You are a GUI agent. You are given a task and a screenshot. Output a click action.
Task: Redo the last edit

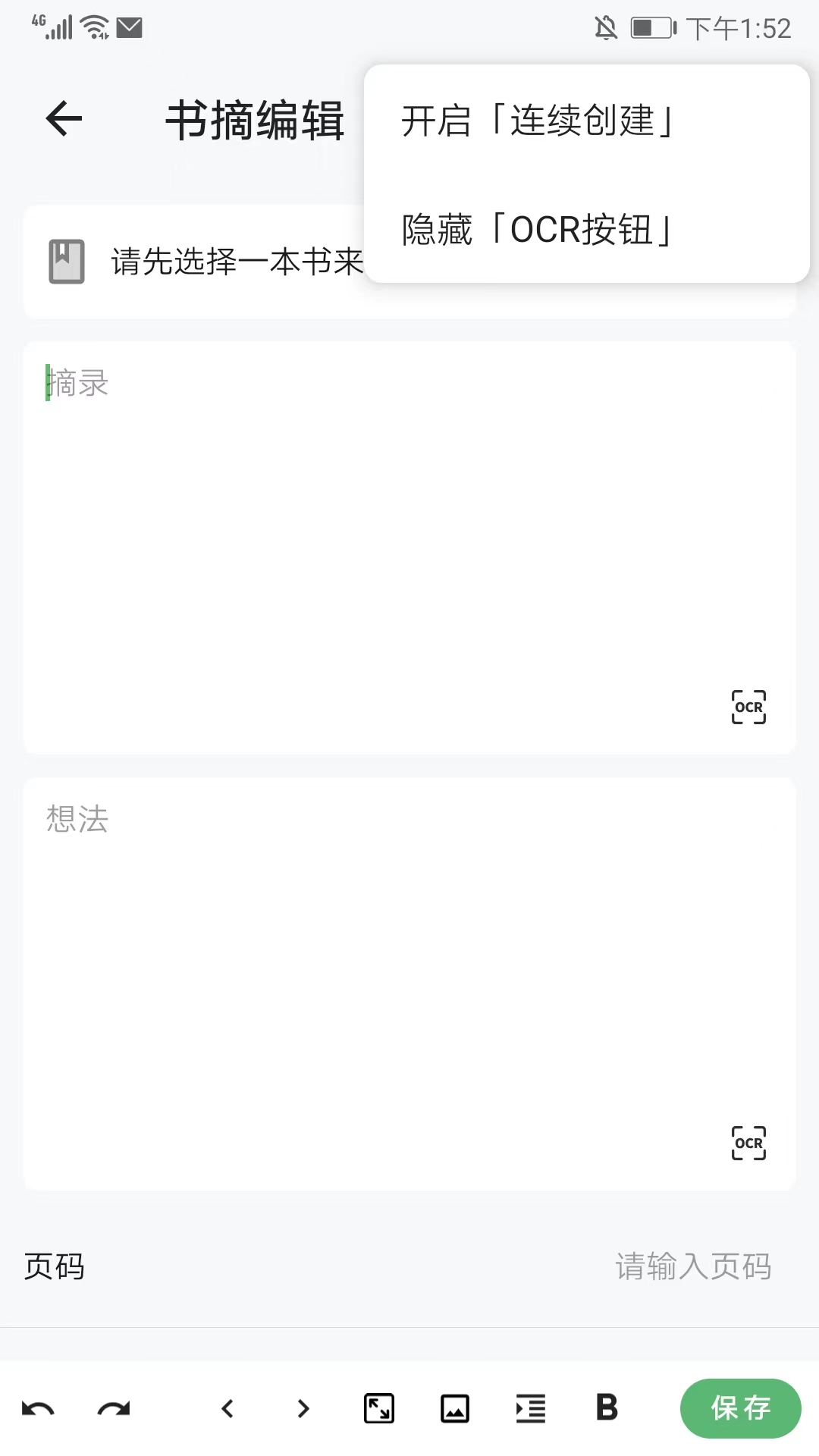pyautogui.click(x=112, y=1408)
